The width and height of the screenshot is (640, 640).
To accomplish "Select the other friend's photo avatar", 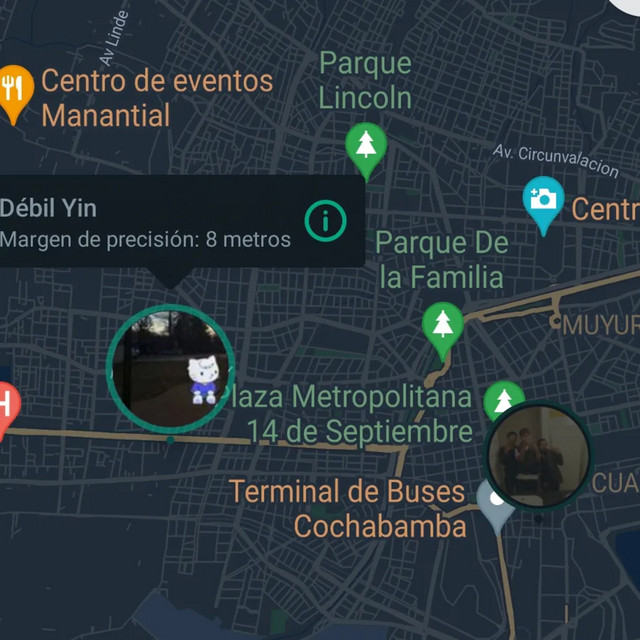I will tap(538, 456).
